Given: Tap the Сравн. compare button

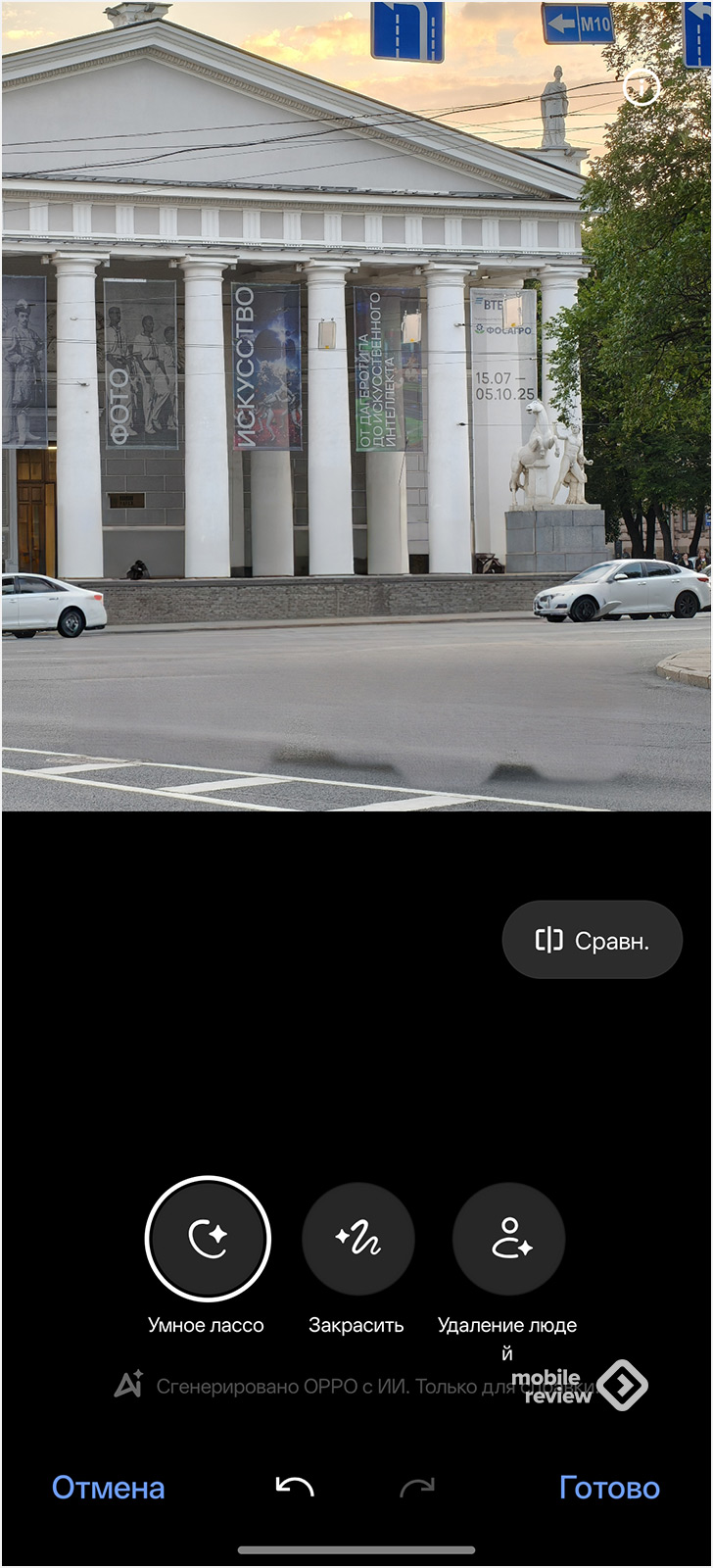Looking at the screenshot, I should [592, 940].
